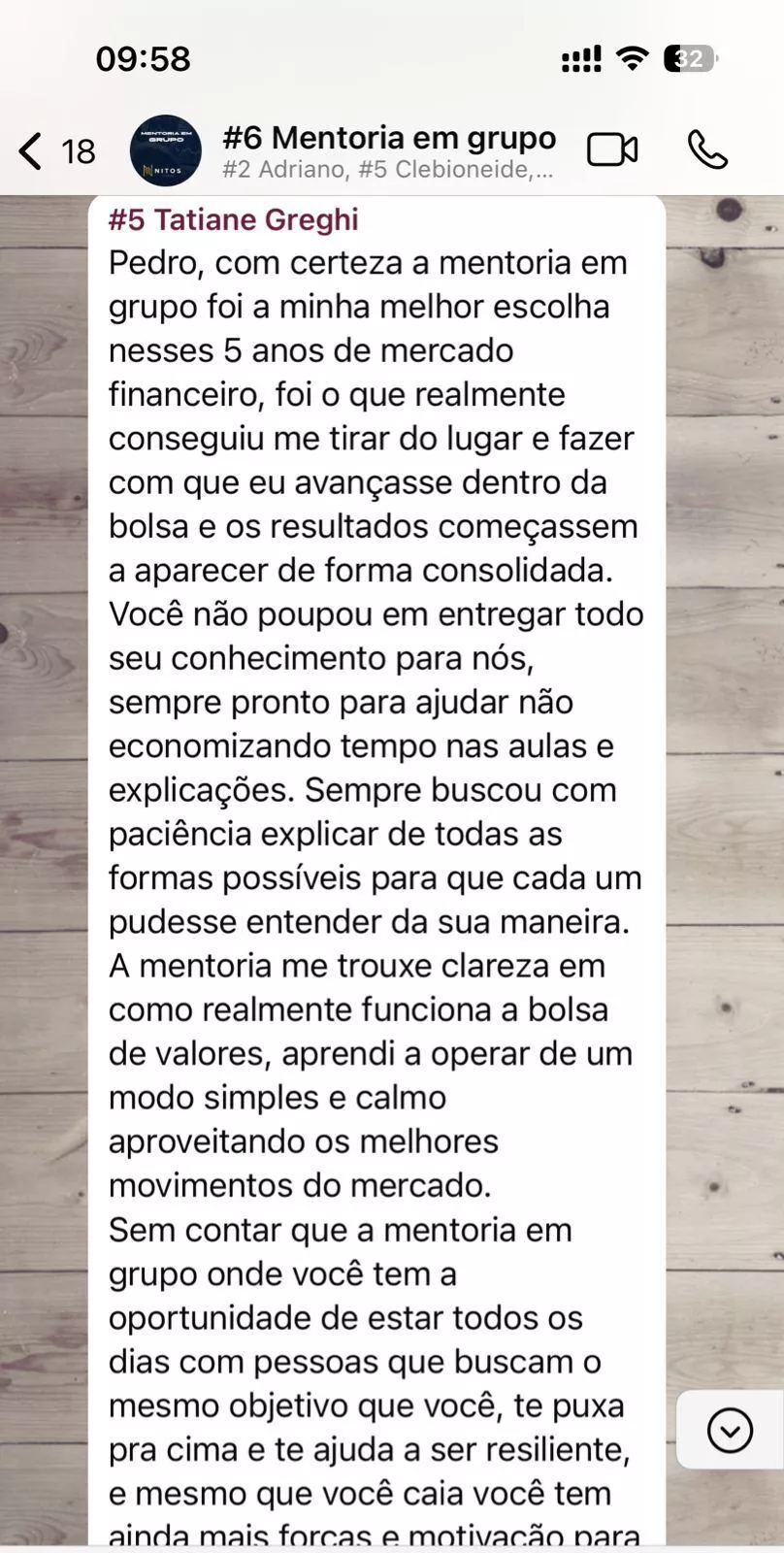
Task: Open the group profile picture
Action: pyautogui.click(x=166, y=150)
